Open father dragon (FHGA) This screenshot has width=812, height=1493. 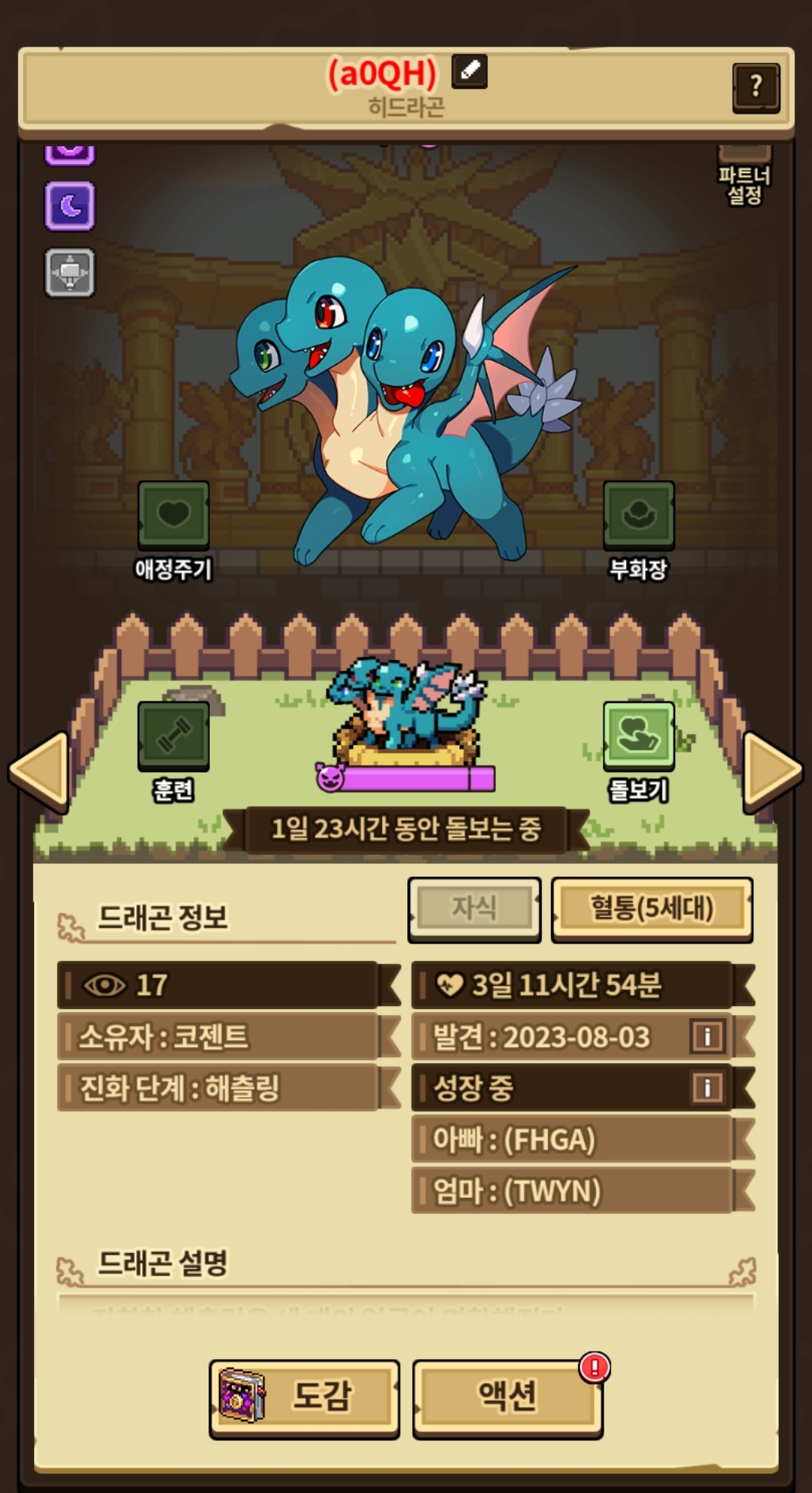(x=572, y=1139)
